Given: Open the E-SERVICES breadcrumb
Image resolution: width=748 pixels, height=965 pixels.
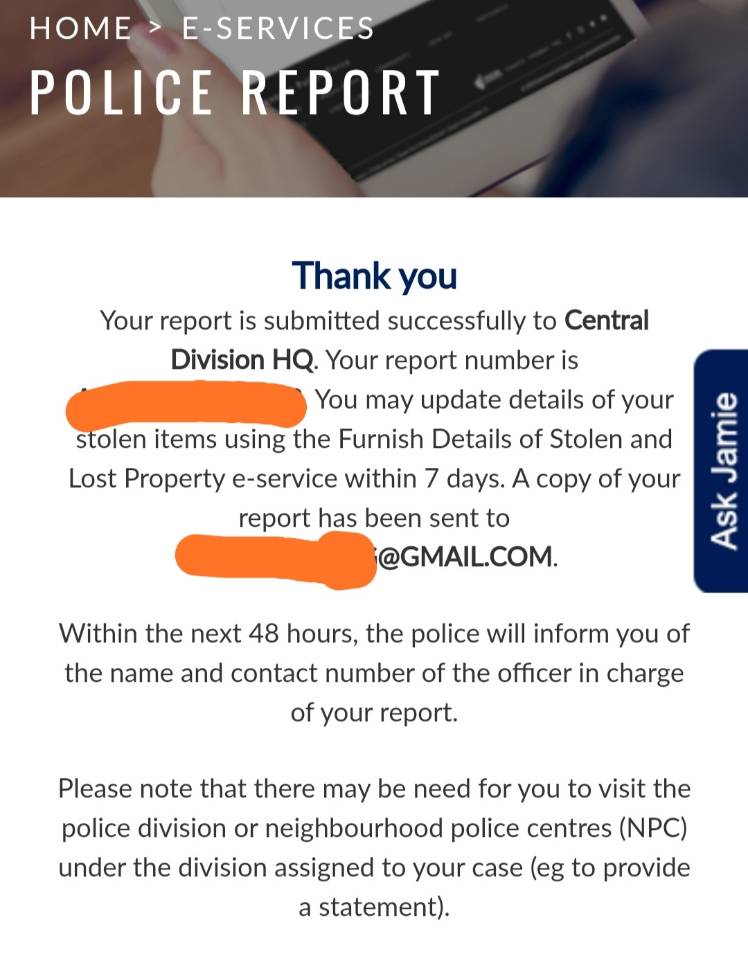Looking at the screenshot, I should (x=277, y=28).
